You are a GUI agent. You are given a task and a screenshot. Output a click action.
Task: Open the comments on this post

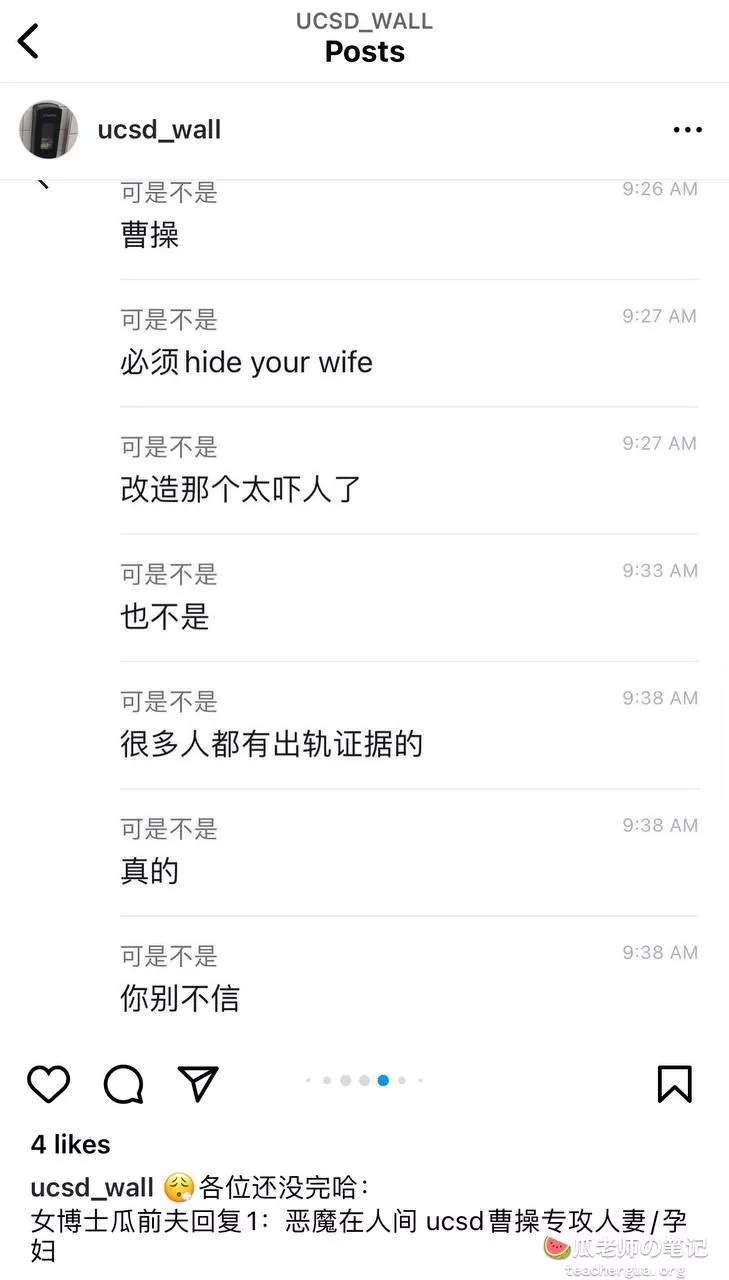(124, 1084)
